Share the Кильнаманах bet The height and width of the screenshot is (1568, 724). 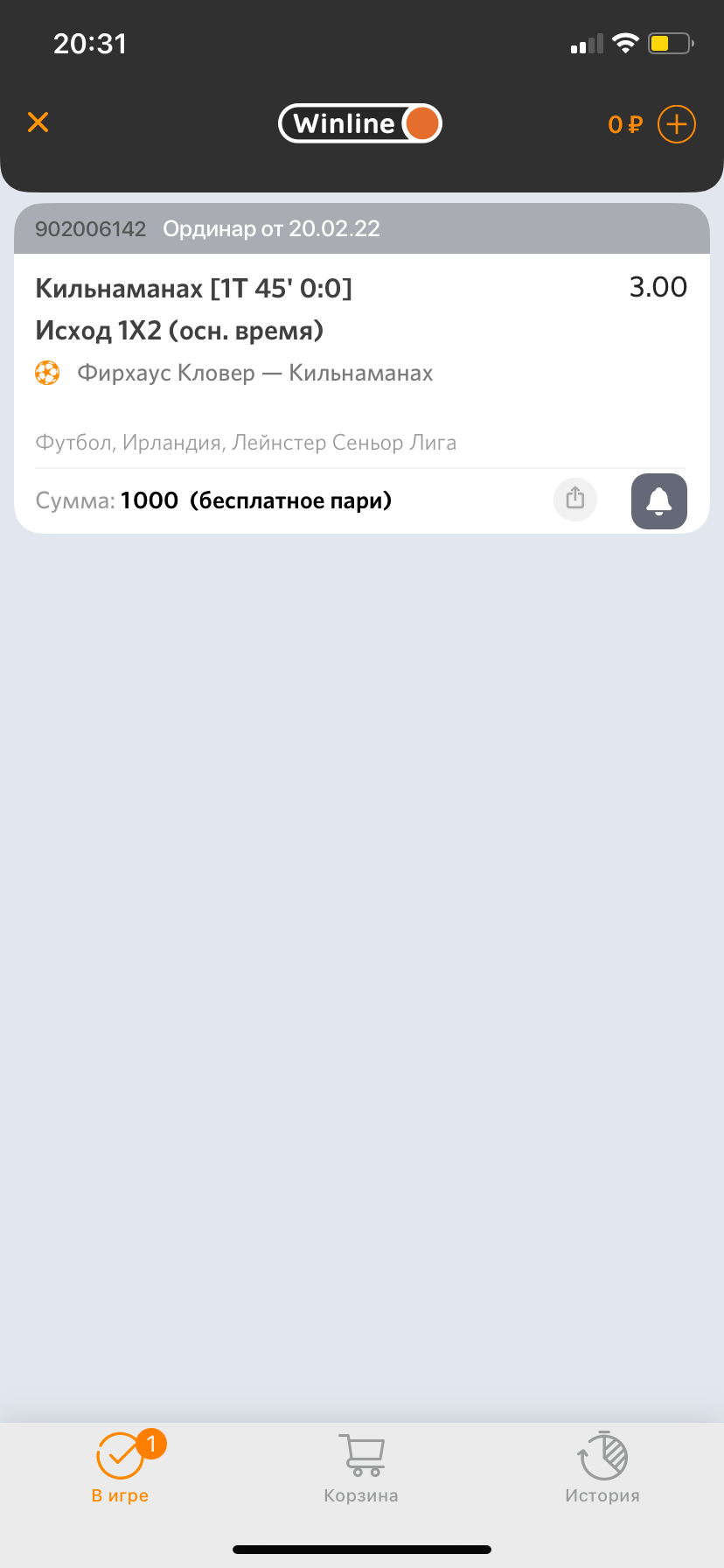[575, 500]
